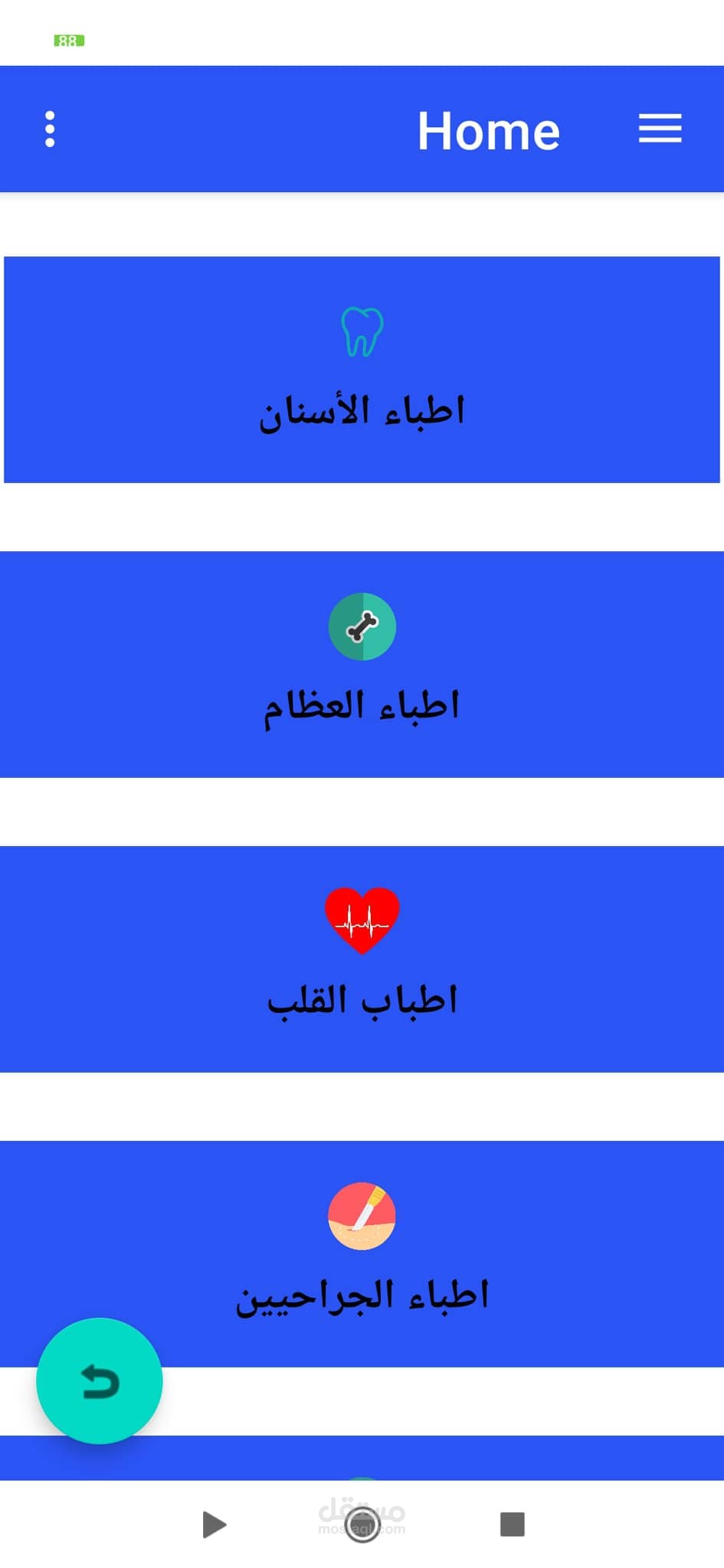Tap the teal floating back-arrow button
Viewport: 724px width, 1568px height.
point(100,1381)
